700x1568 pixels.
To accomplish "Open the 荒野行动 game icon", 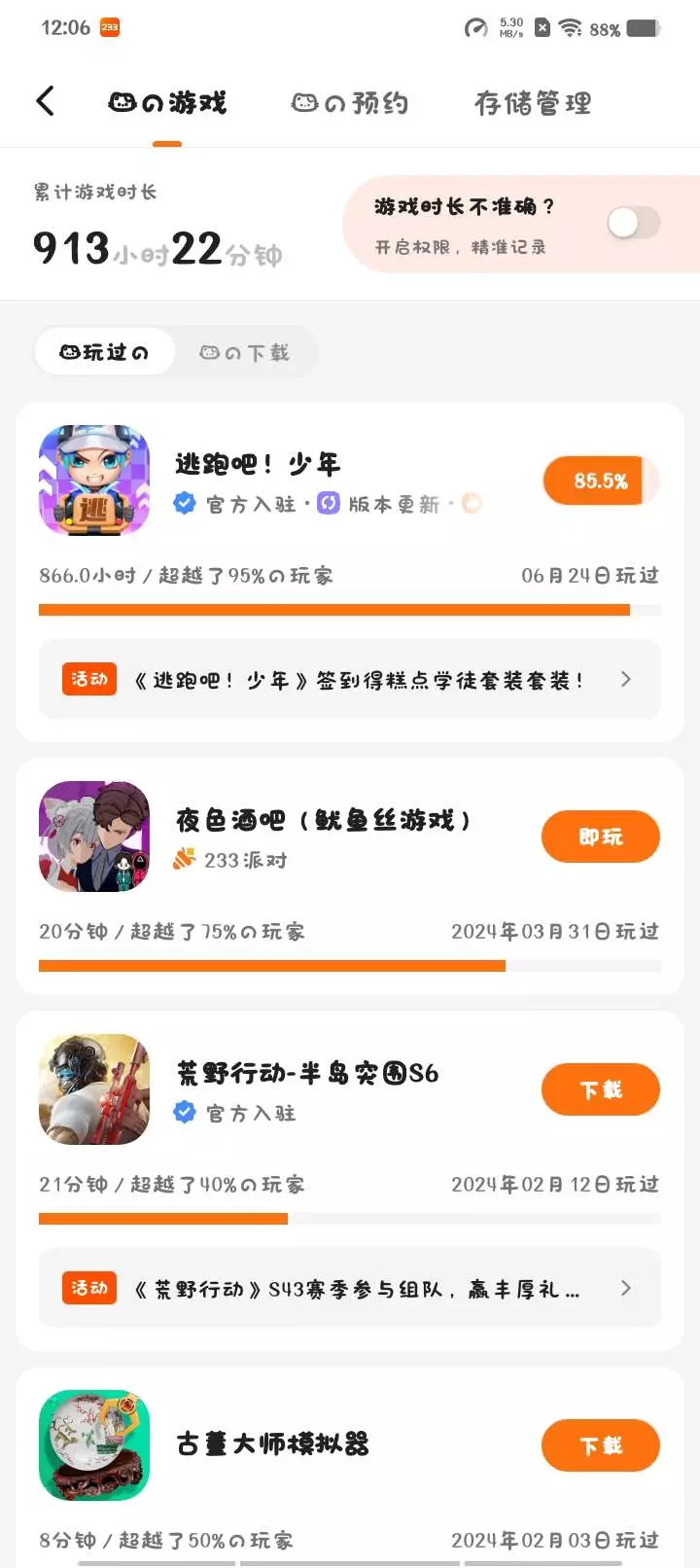I will click(x=94, y=1089).
